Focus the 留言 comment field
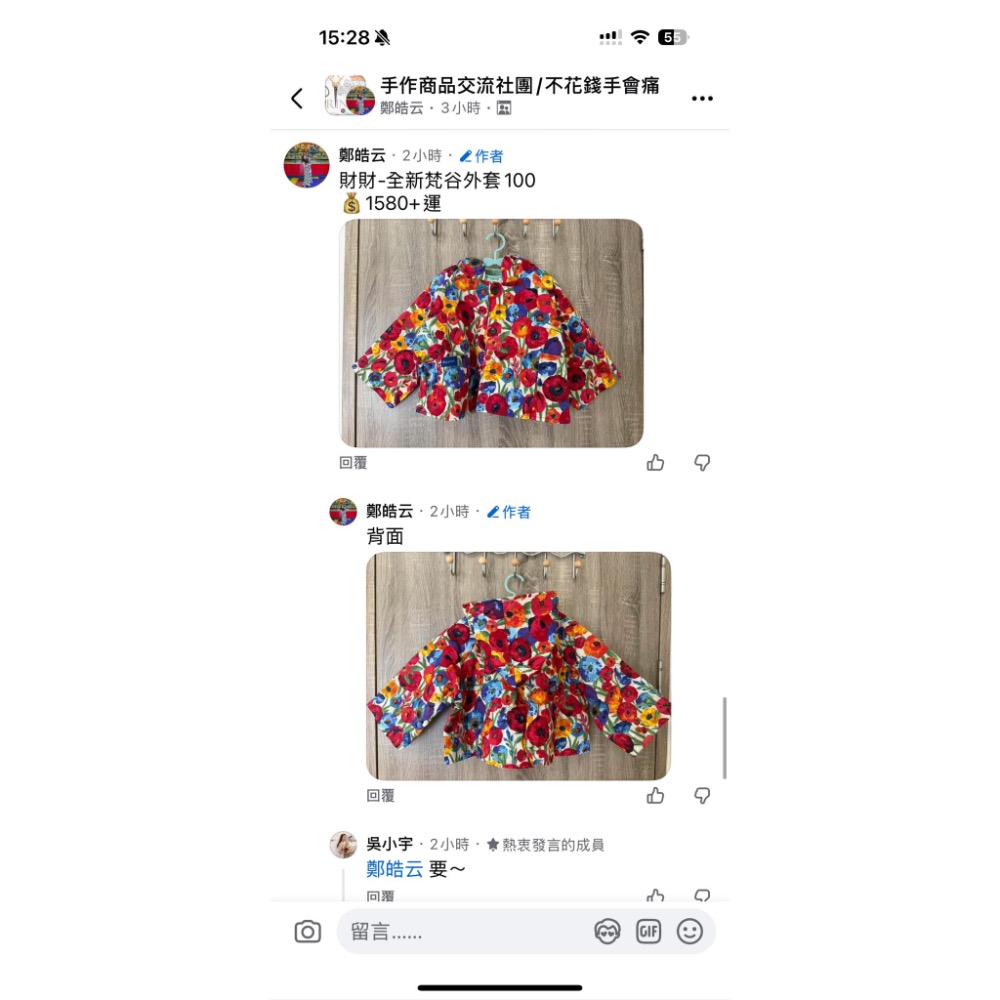Viewport: 1000px width, 1000px height. [x=460, y=932]
